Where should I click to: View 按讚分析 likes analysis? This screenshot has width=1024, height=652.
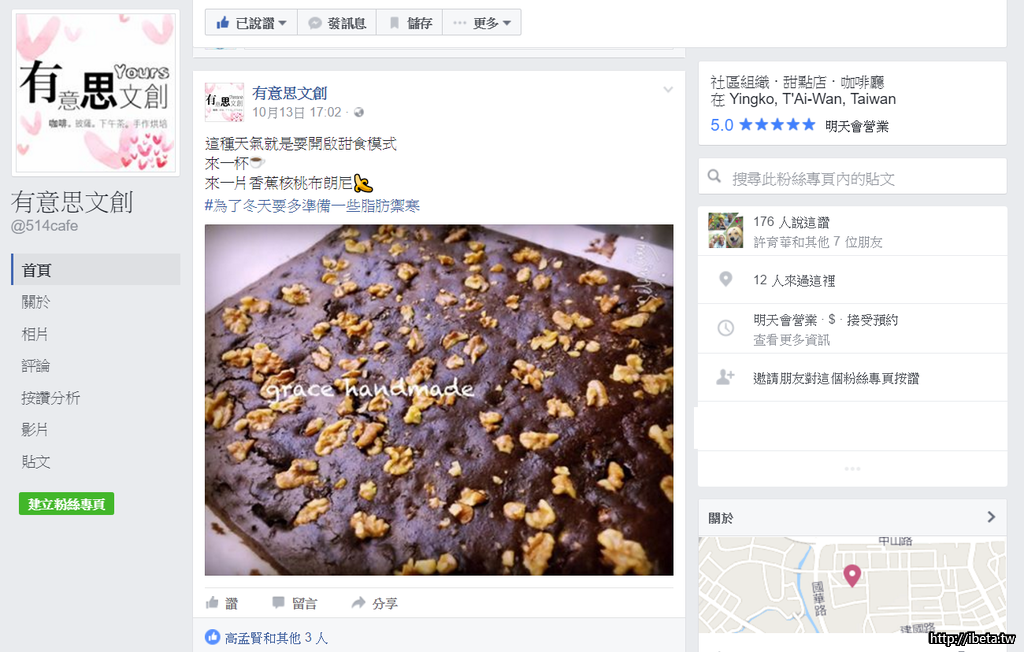coord(51,398)
